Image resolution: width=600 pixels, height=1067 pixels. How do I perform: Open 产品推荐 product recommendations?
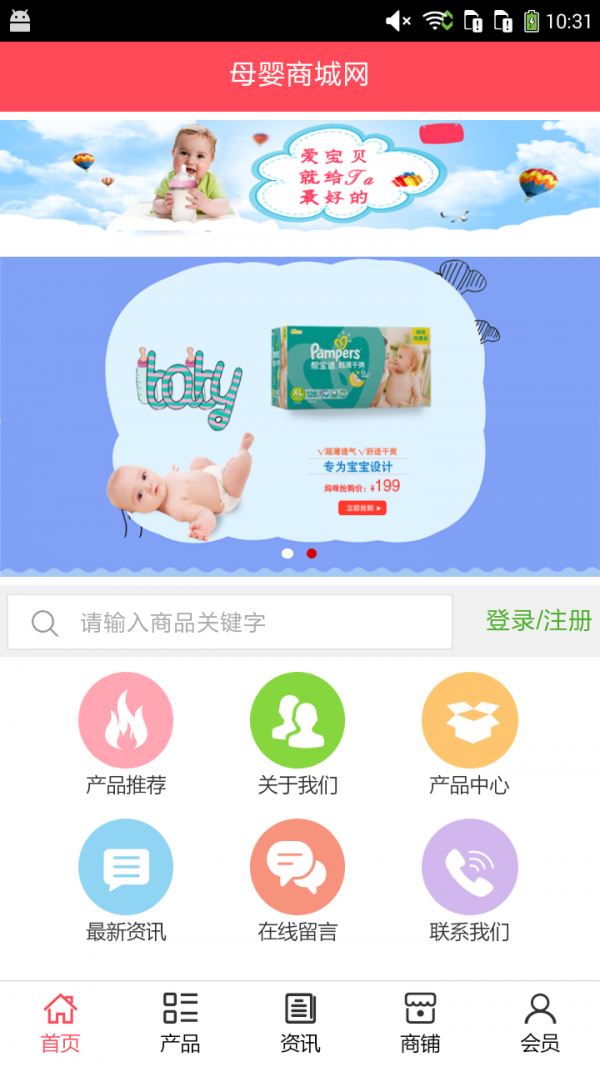(126, 720)
